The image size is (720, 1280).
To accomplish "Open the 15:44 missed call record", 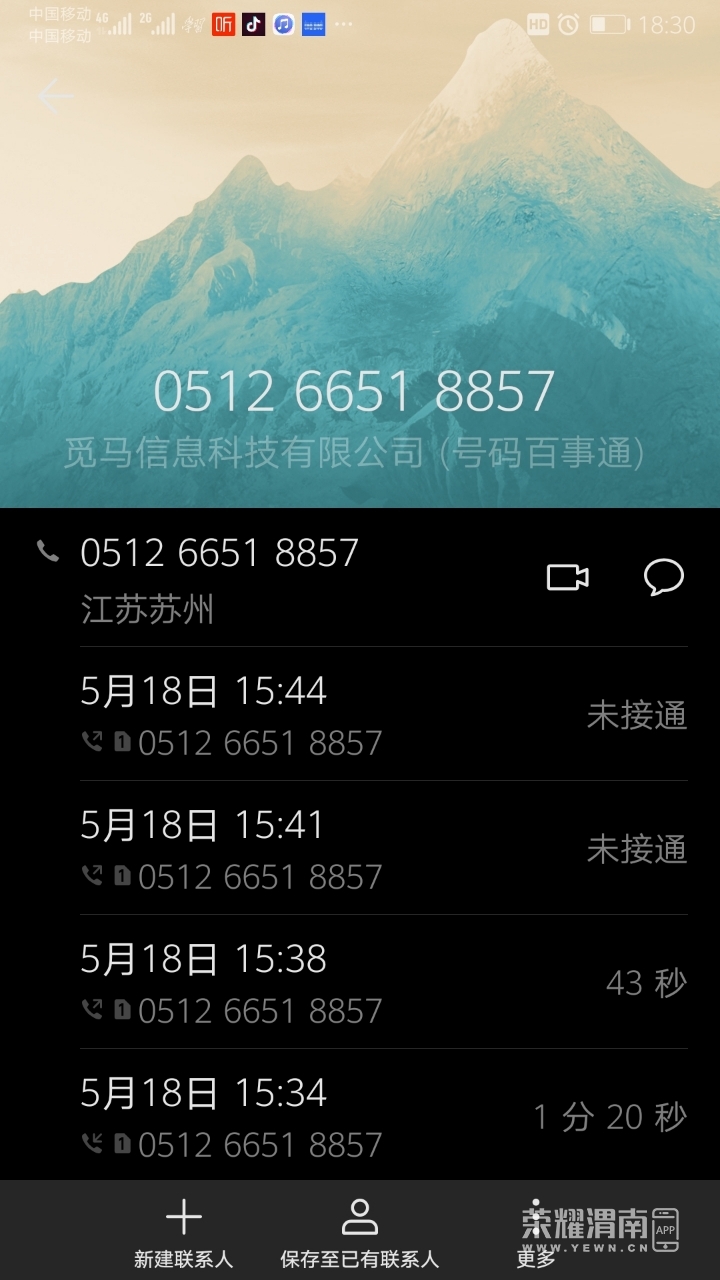I will click(383, 715).
